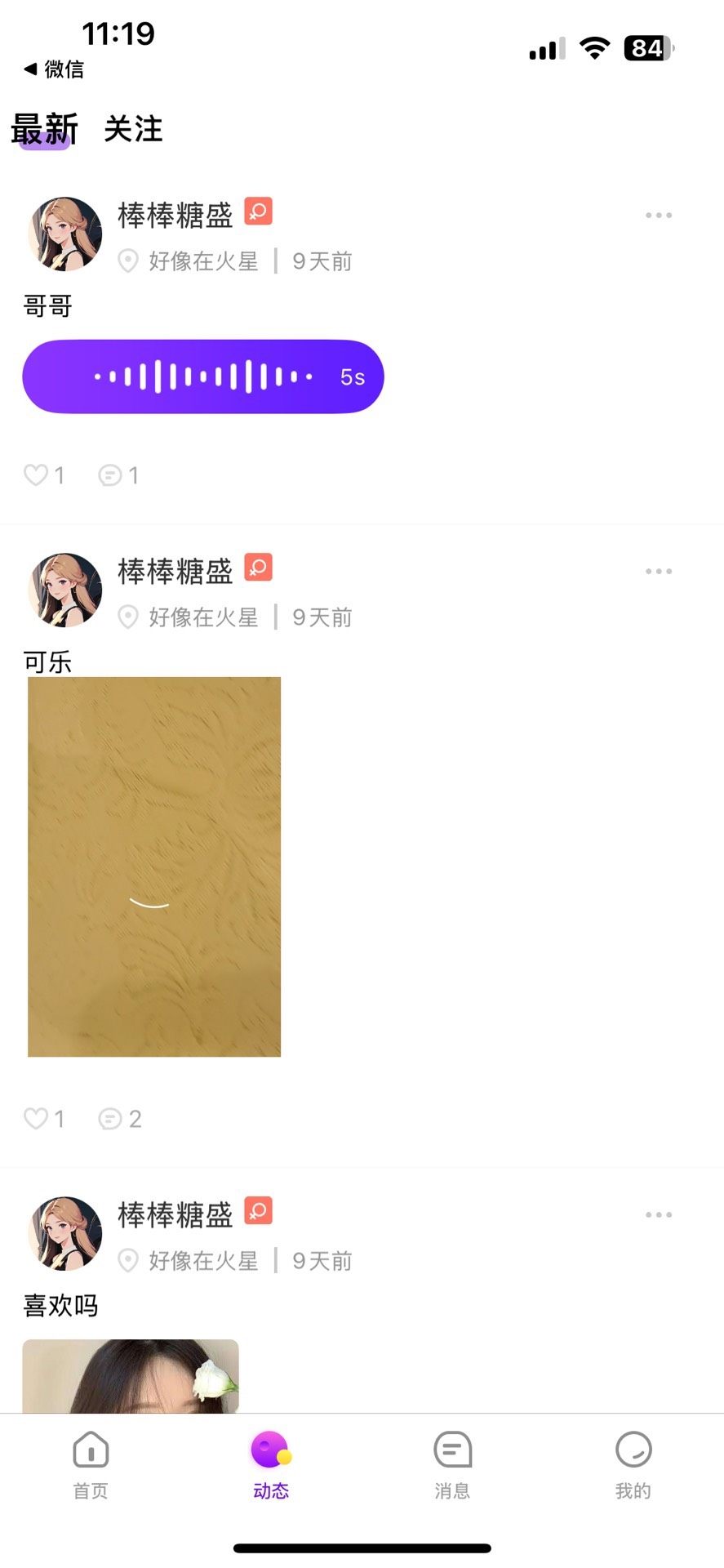724x1568 pixels.
Task: Select the 动态 tab
Action: coord(271,1465)
